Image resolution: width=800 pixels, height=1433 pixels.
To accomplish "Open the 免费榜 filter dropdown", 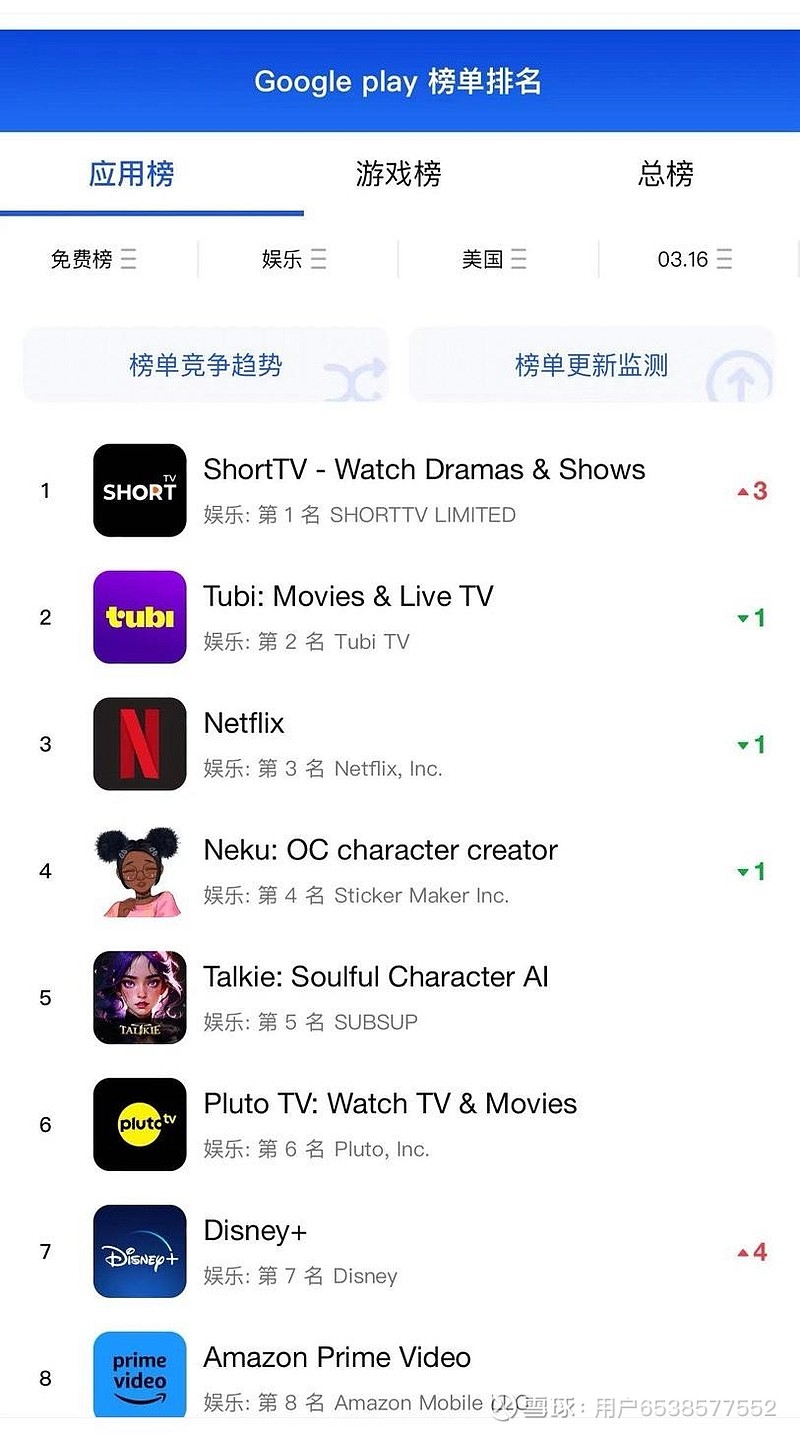I will 93,258.
